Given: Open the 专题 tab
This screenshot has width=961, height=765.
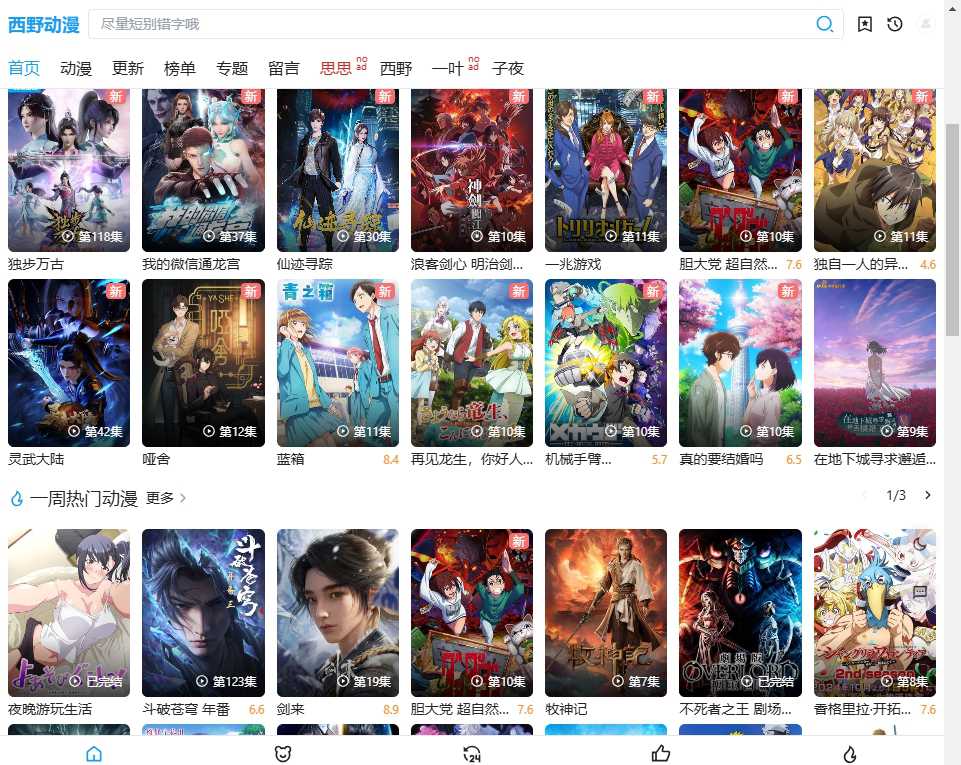Looking at the screenshot, I should click(x=232, y=69).
